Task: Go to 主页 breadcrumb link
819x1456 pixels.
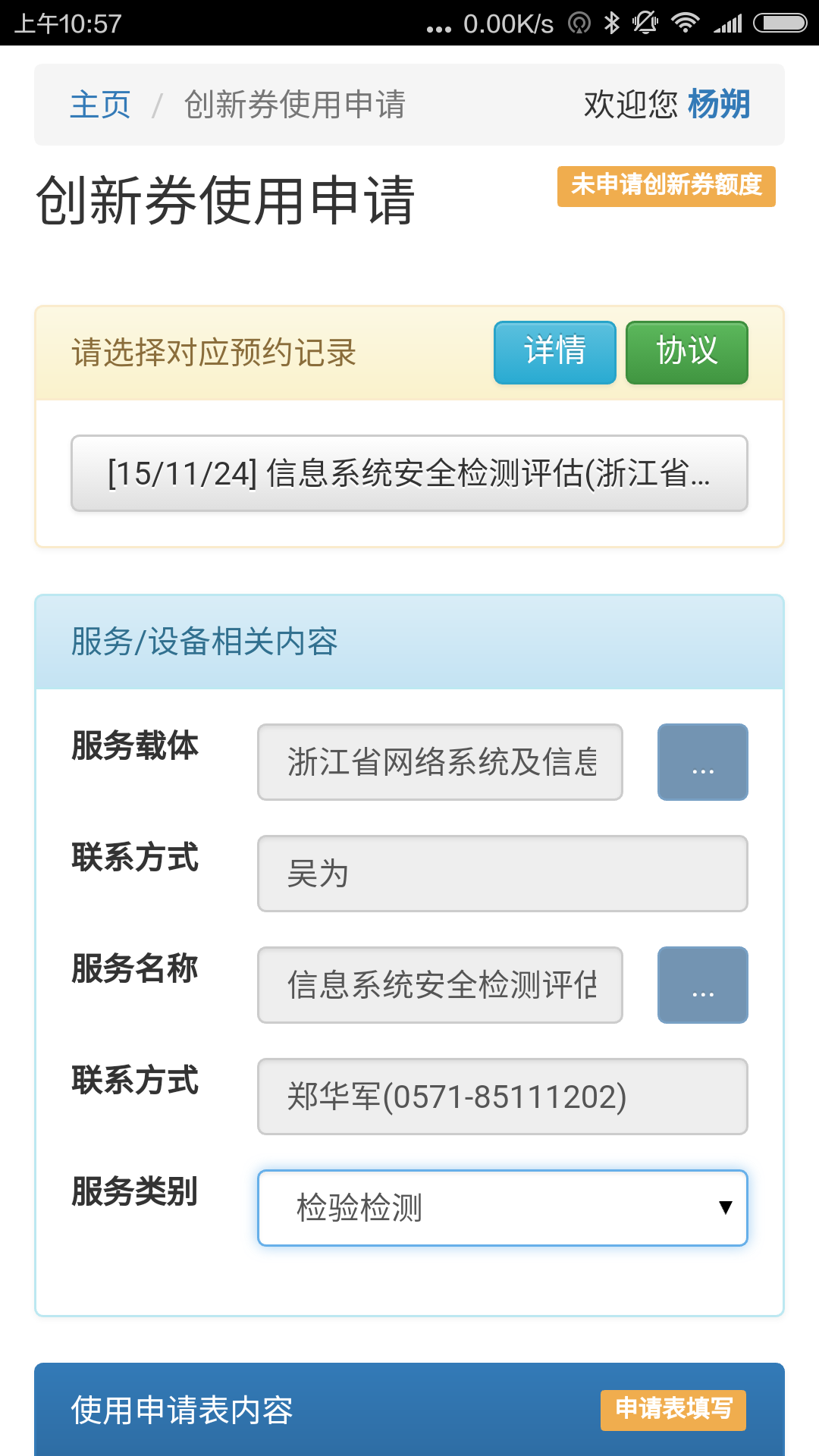Action: coord(100,105)
